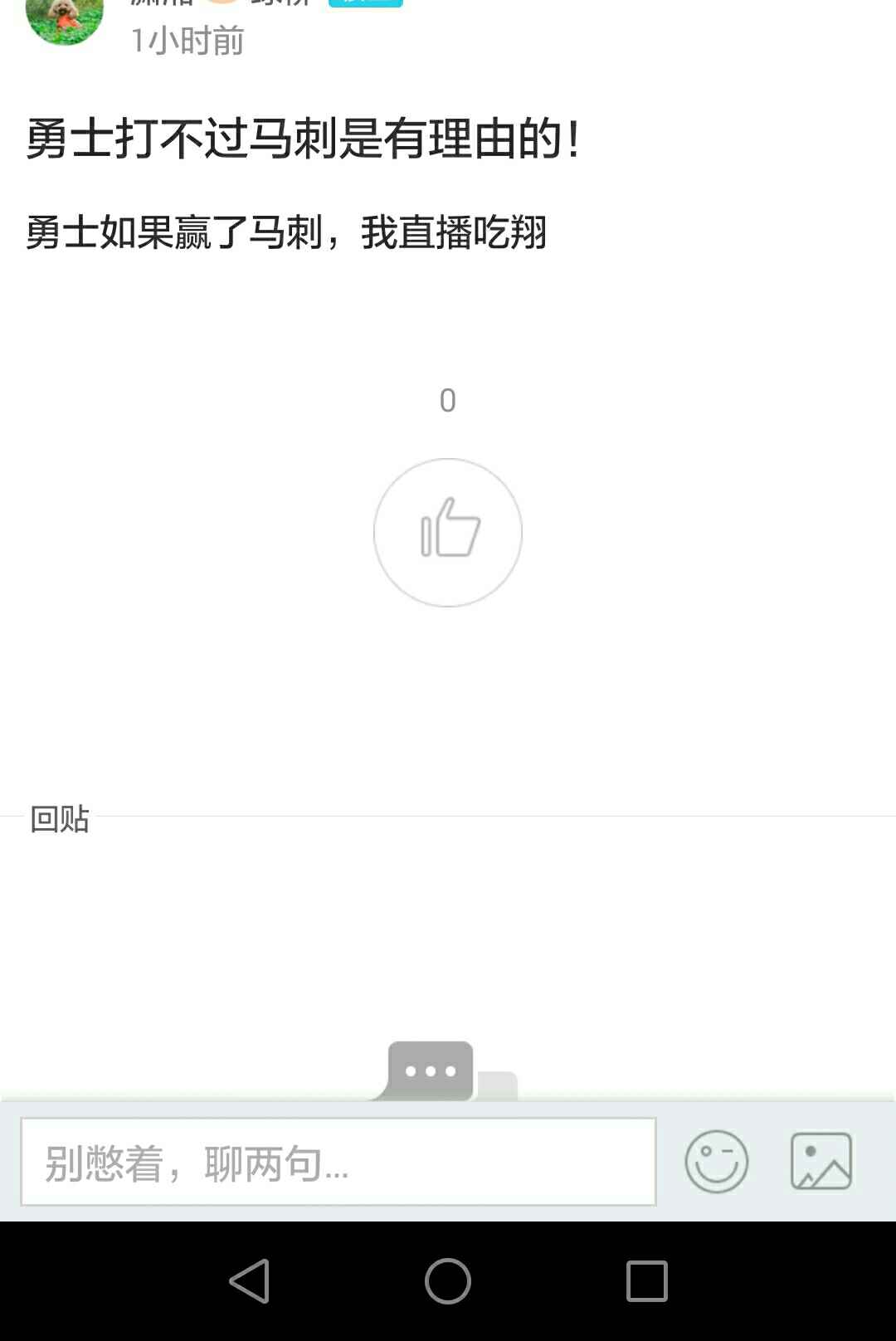Open the poster's avatar profile
This screenshot has width=896, height=1341.
coord(65,18)
